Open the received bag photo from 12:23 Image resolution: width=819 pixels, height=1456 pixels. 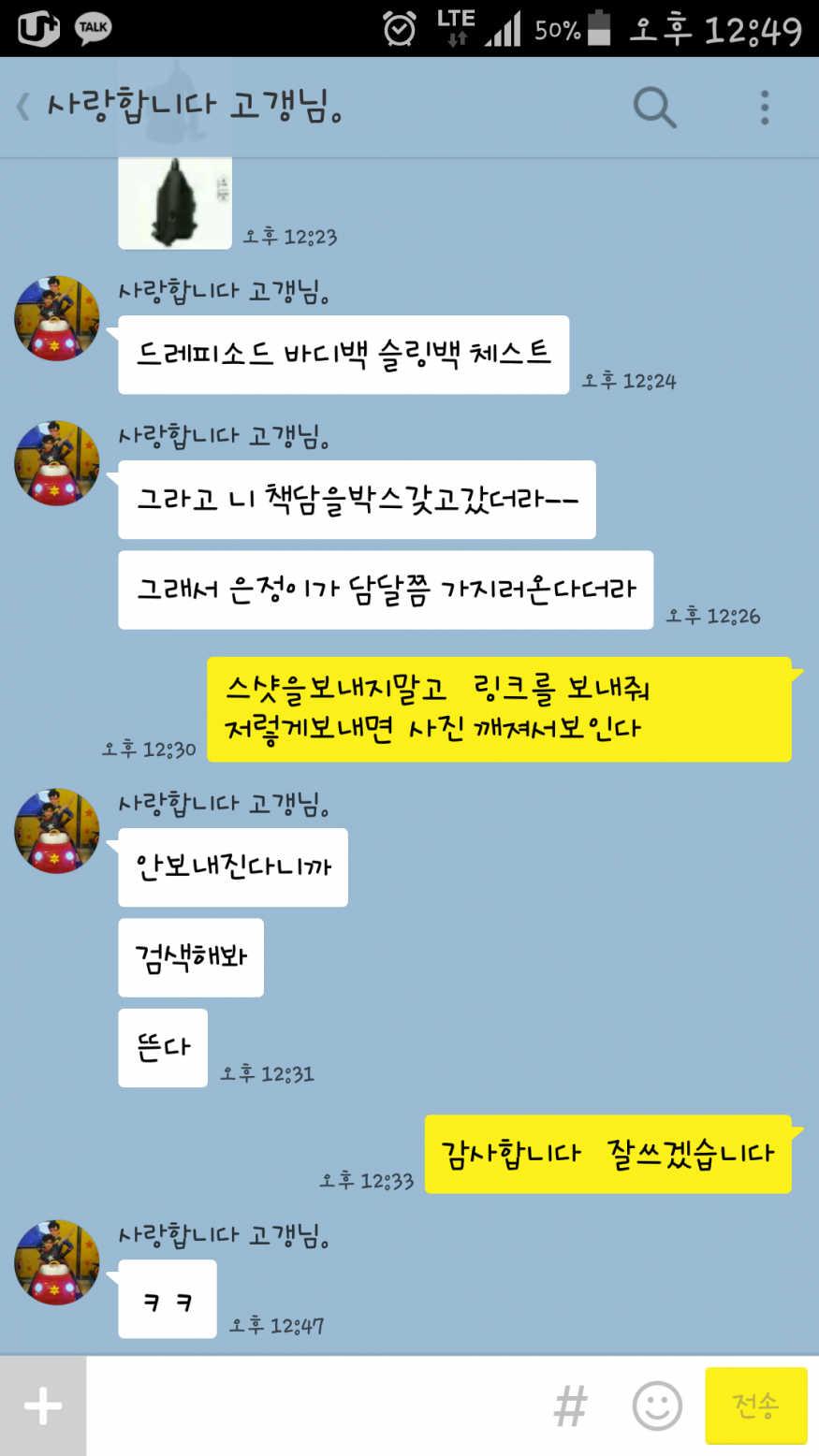point(175,202)
